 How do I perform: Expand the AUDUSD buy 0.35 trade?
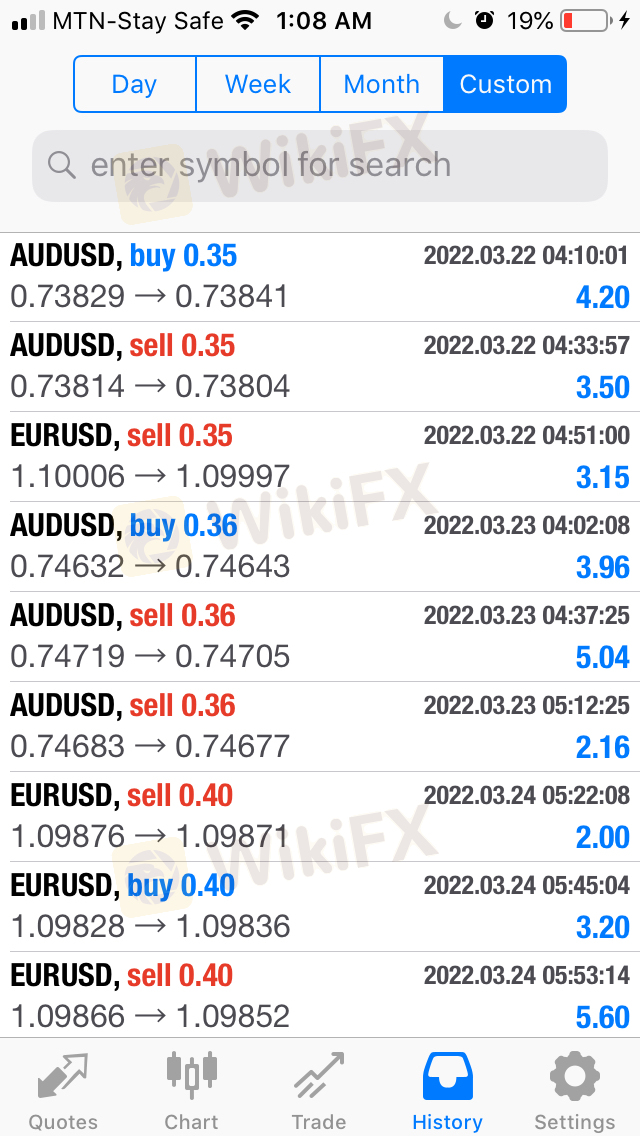coord(320,277)
